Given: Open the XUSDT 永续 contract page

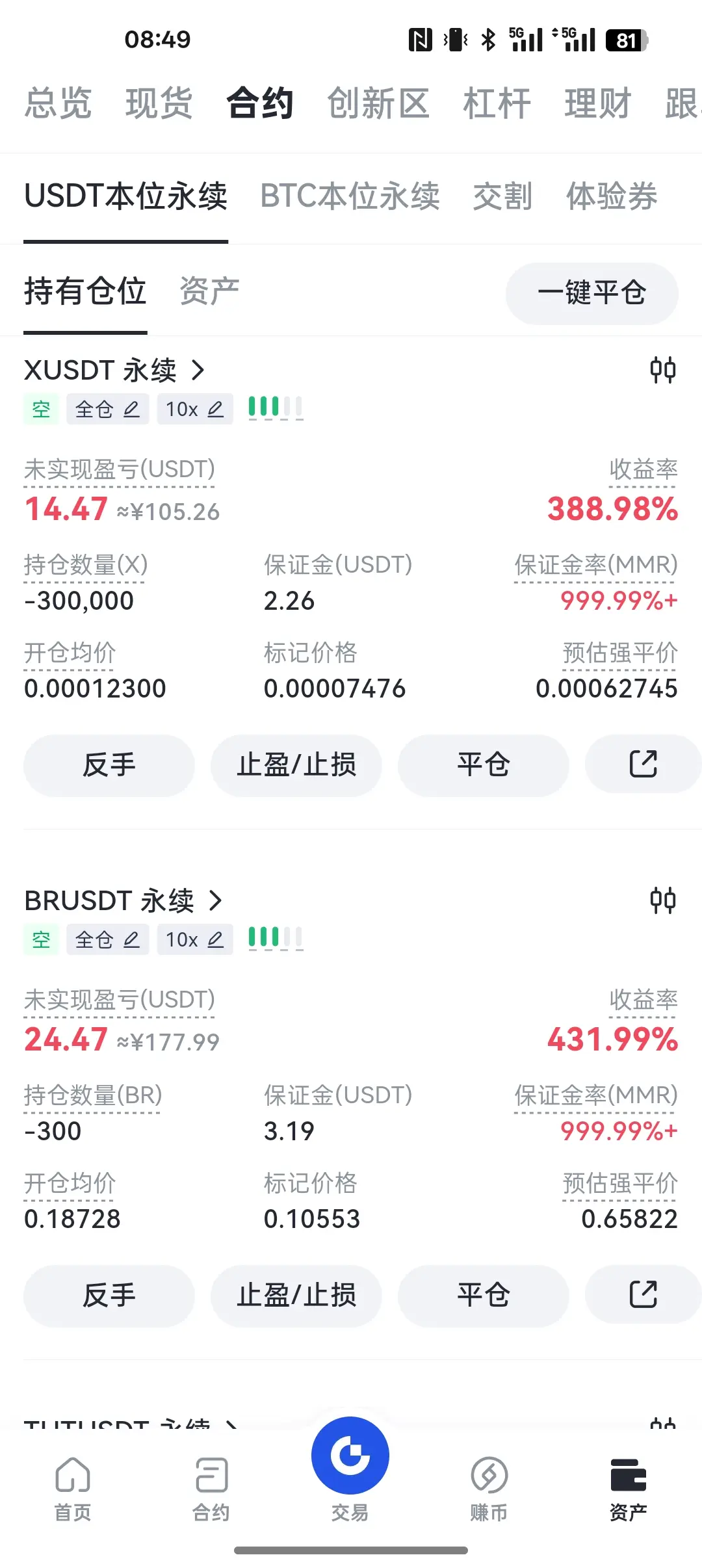Looking at the screenshot, I should coord(114,371).
